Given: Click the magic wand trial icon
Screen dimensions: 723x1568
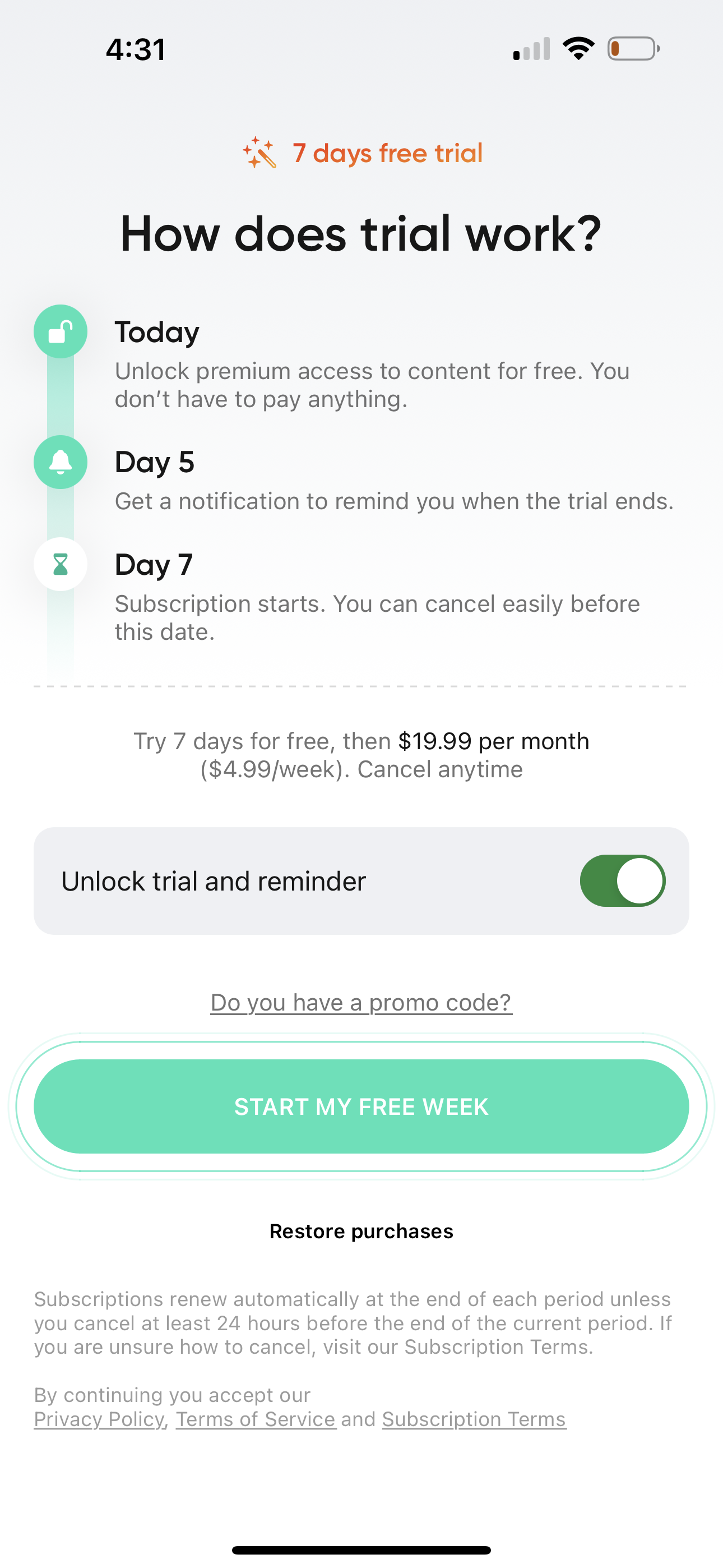Looking at the screenshot, I should (260, 154).
